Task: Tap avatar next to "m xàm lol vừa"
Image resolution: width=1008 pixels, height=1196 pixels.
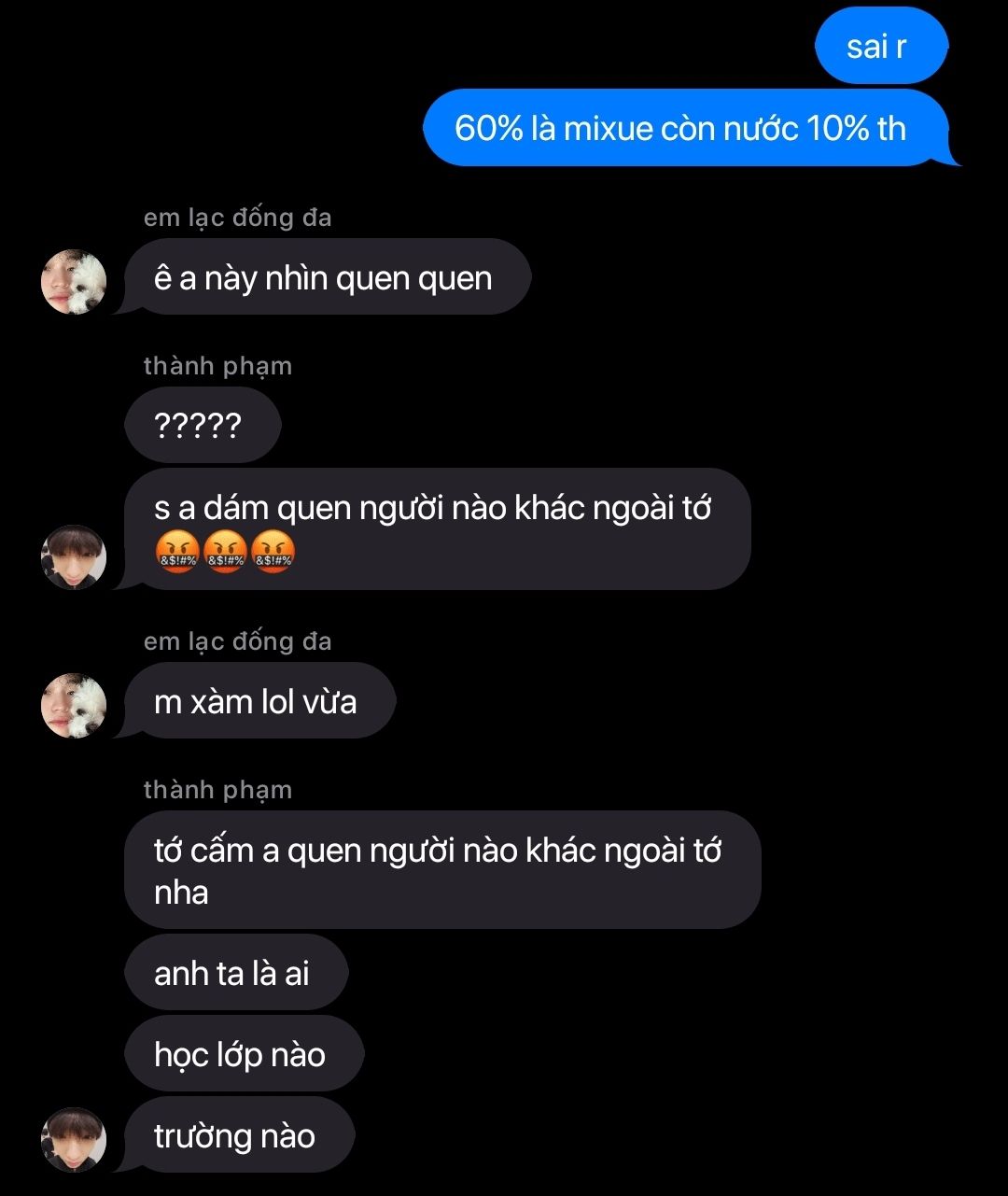Action: point(74,705)
